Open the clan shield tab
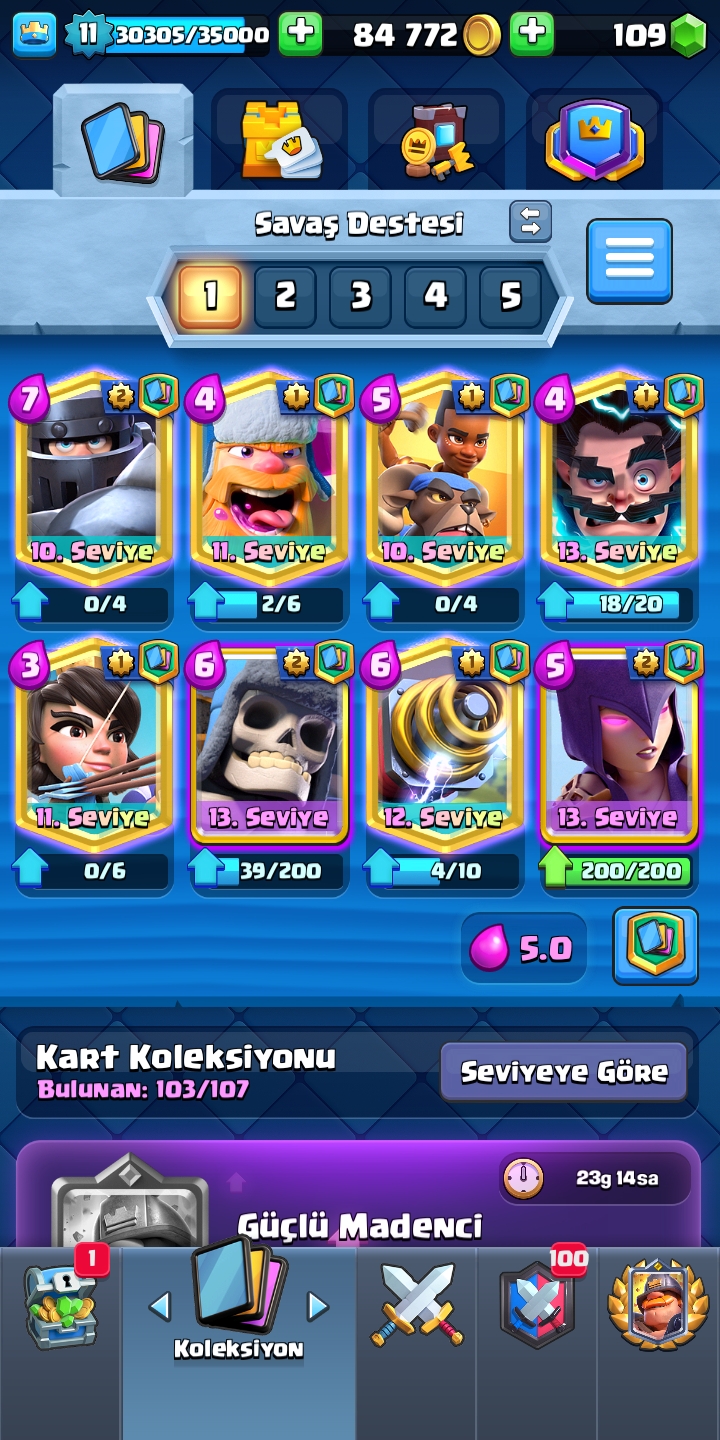 tap(537, 1305)
